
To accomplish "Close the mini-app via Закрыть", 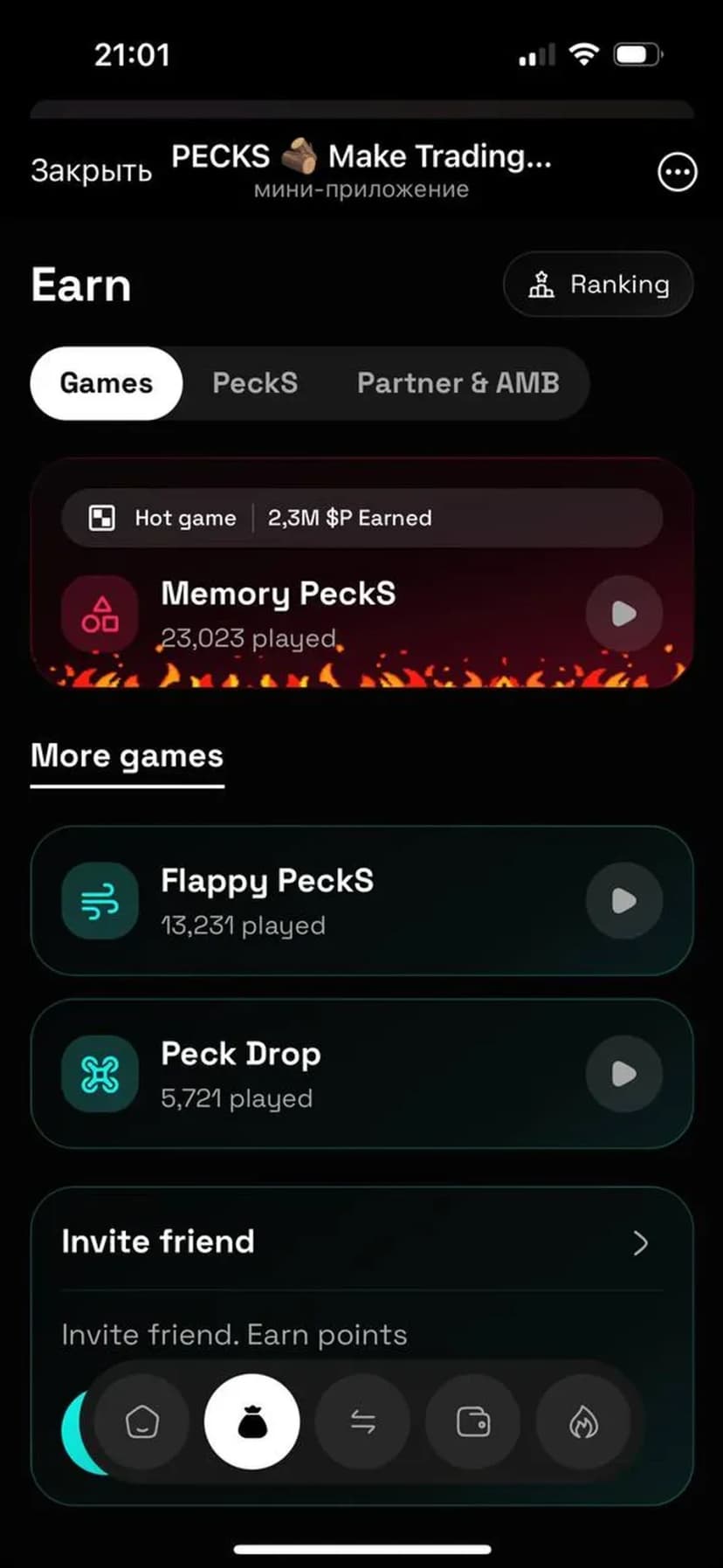I will tap(91, 170).
